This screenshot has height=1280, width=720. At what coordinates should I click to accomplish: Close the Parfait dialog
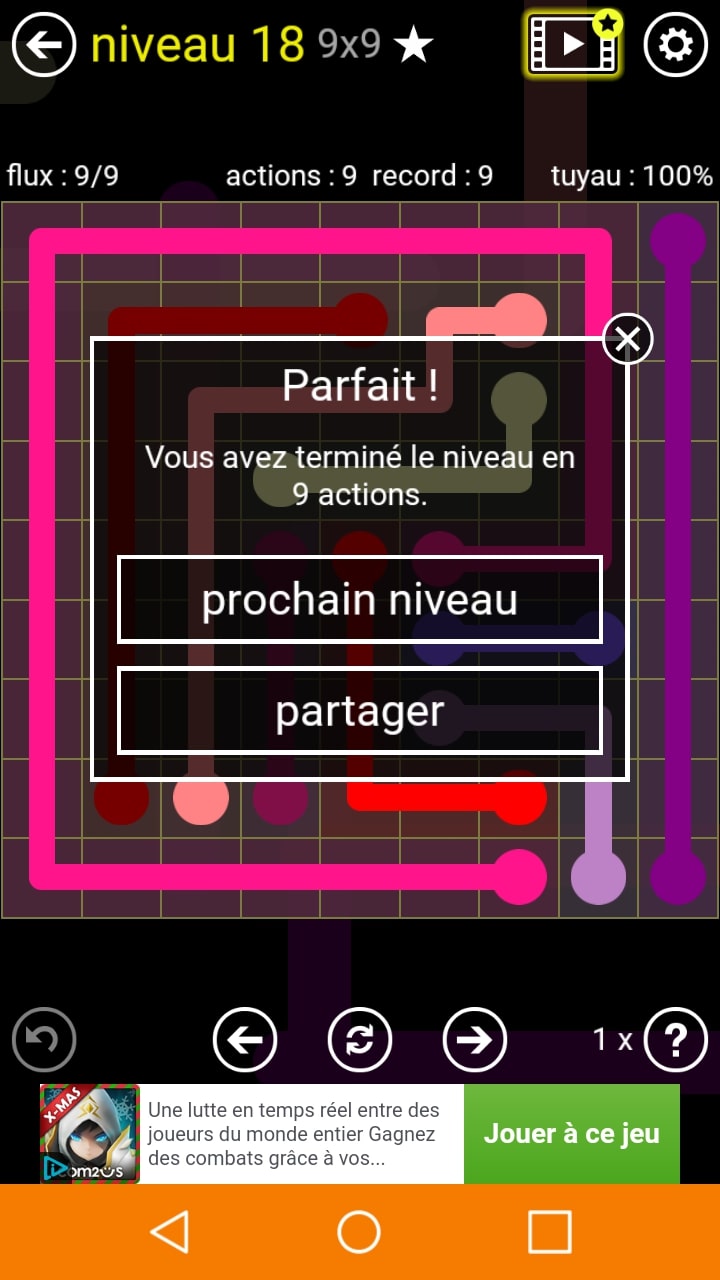click(x=628, y=340)
